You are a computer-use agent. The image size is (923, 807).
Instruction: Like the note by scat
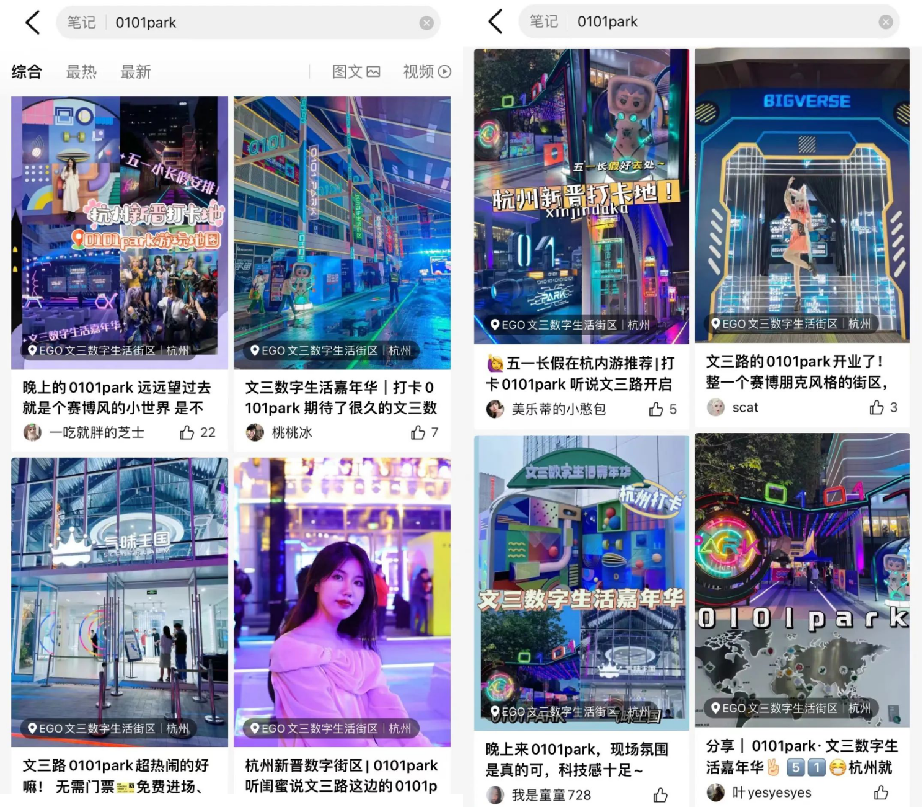coord(876,407)
